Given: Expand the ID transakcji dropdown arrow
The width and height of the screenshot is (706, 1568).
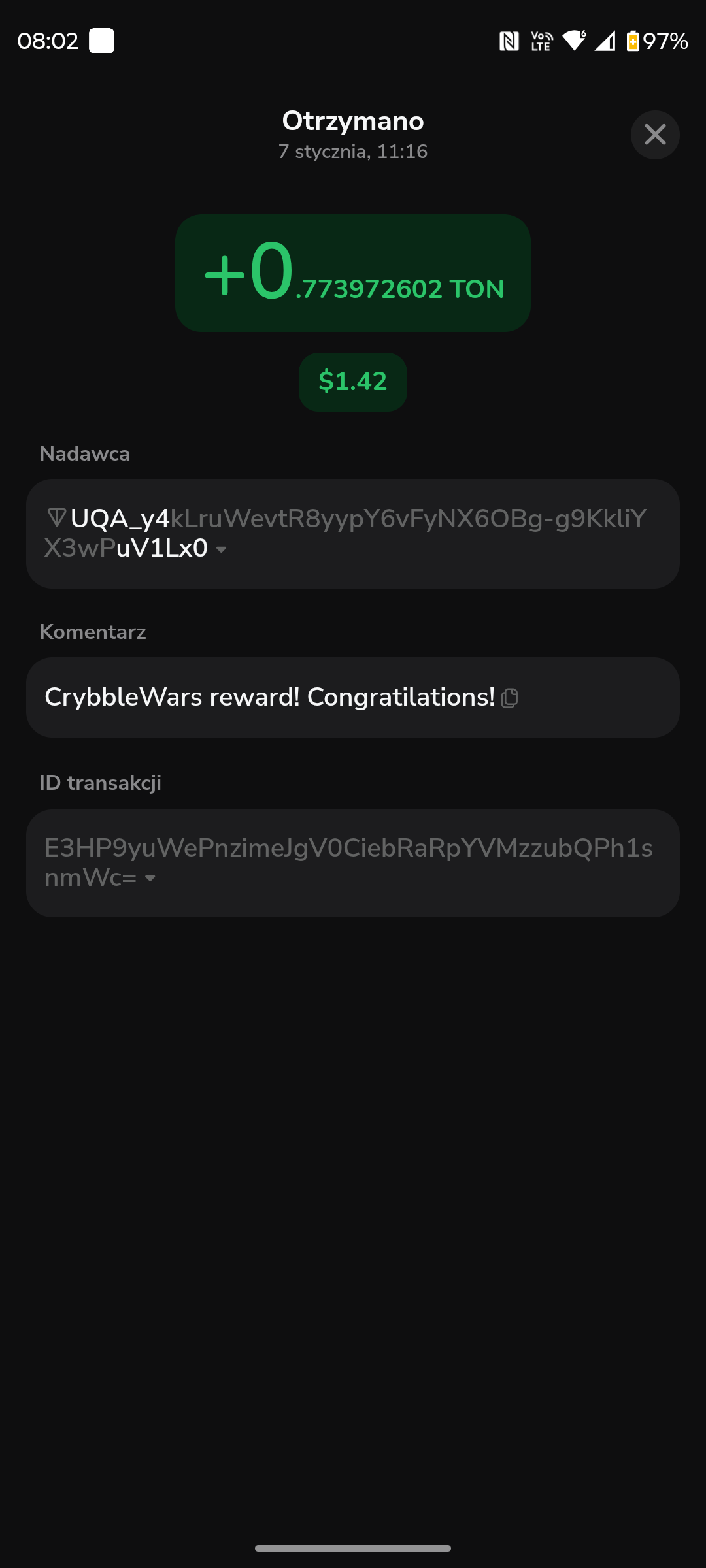Looking at the screenshot, I should tap(150, 879).
